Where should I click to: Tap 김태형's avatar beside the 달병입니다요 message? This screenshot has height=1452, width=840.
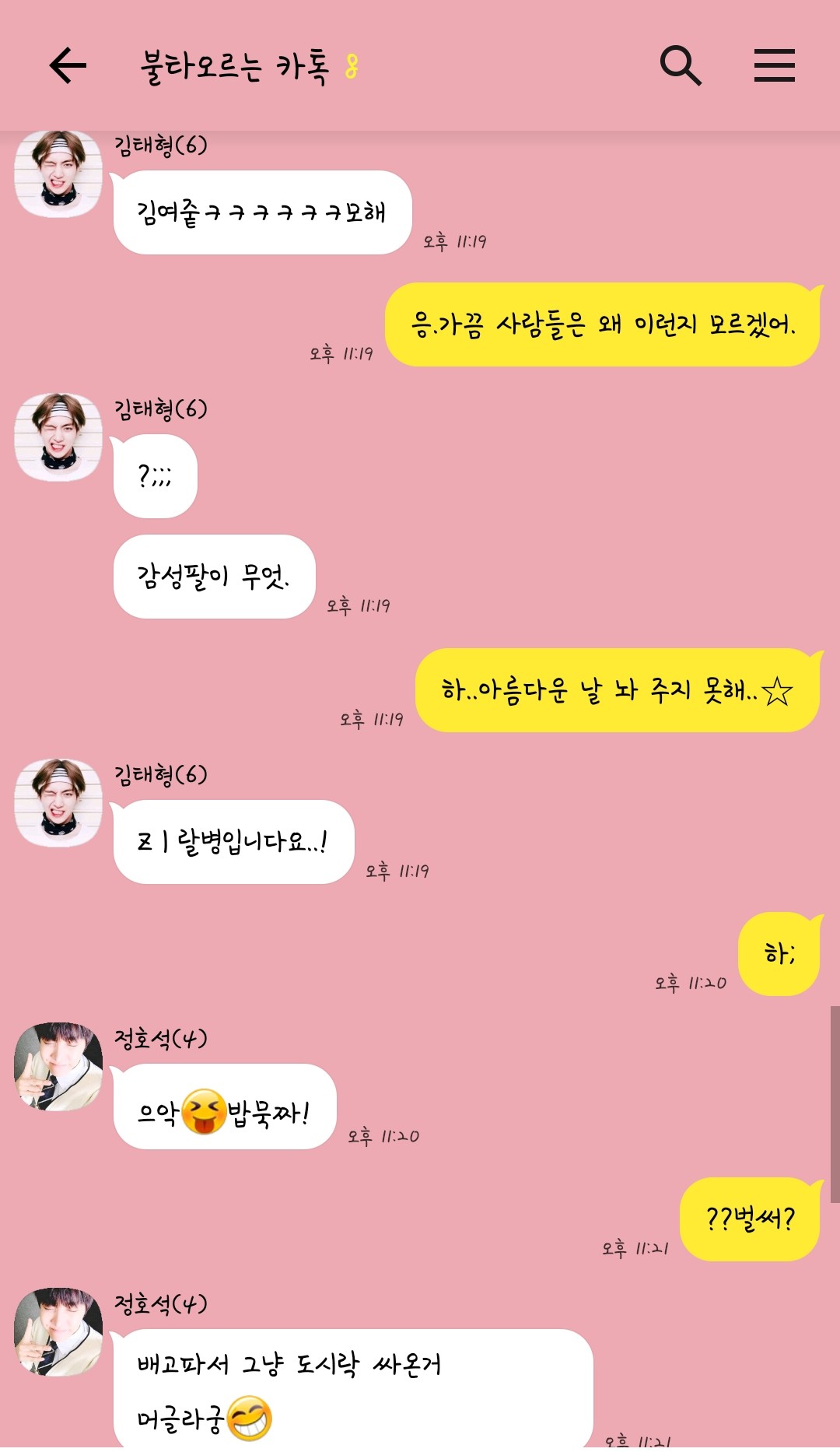pos(58,803)
